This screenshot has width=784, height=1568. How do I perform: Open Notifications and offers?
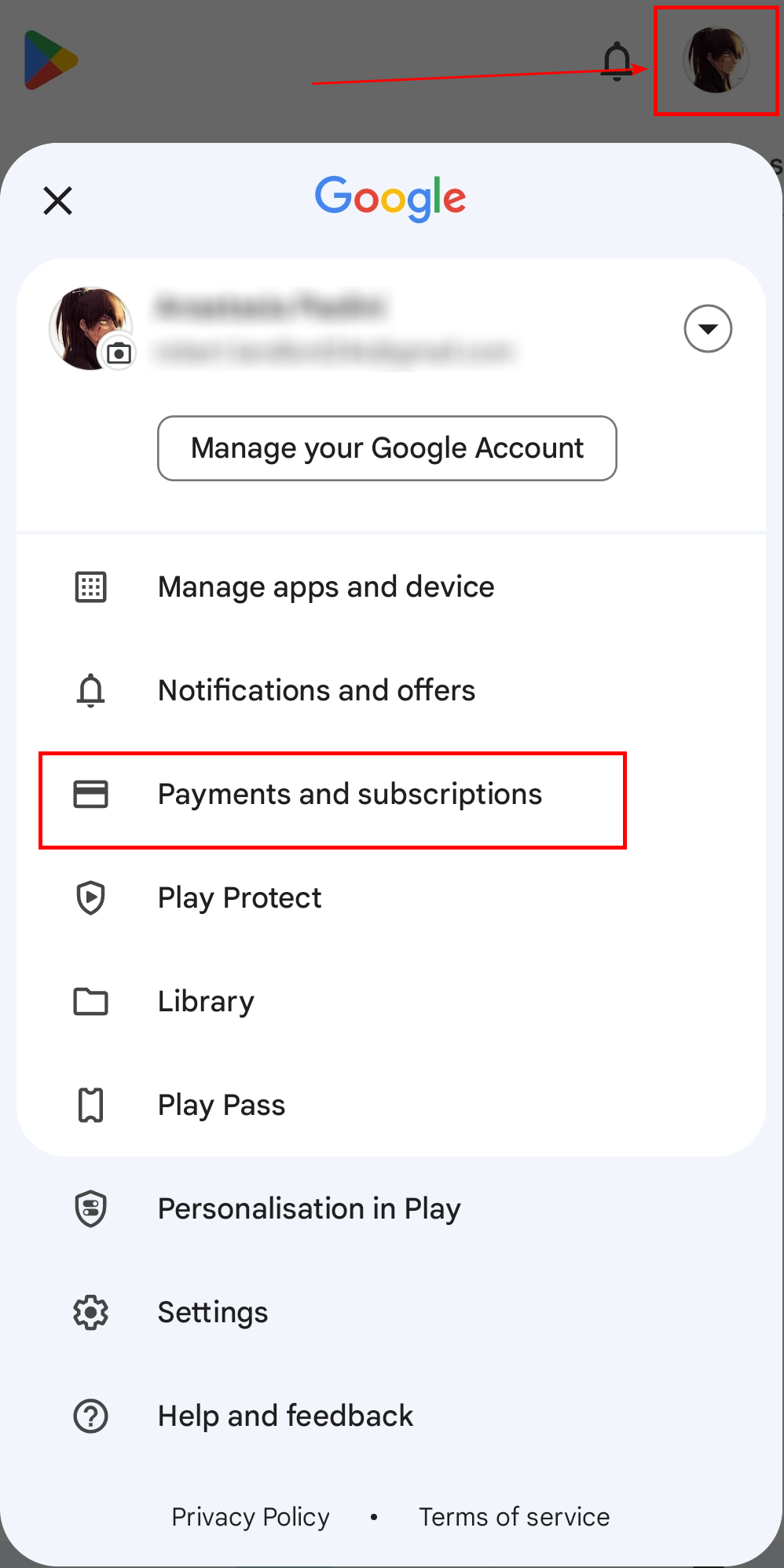click(391, 690)
